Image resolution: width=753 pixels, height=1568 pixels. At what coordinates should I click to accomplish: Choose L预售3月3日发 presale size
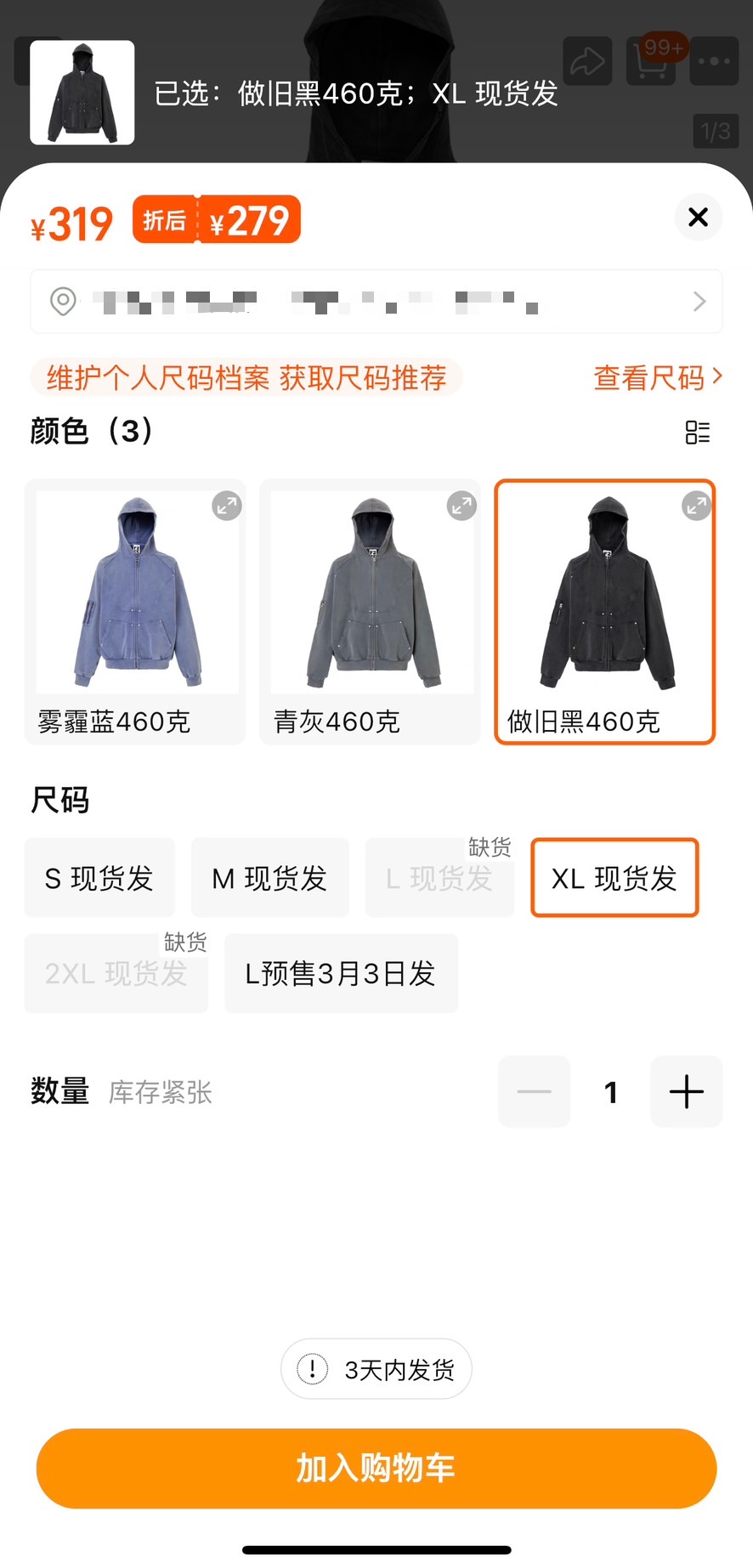341,973
